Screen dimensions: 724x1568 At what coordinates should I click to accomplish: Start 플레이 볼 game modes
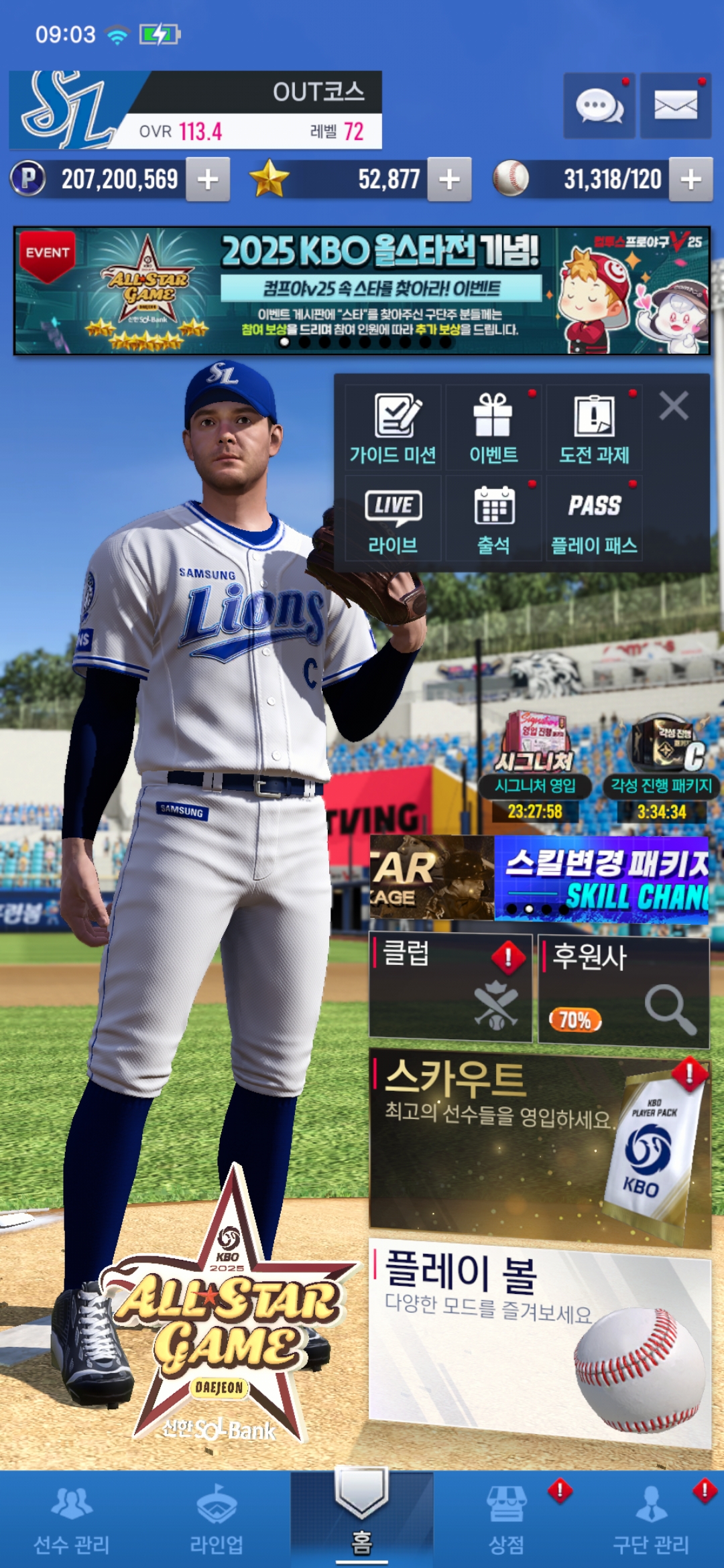tap(540, 1342)
